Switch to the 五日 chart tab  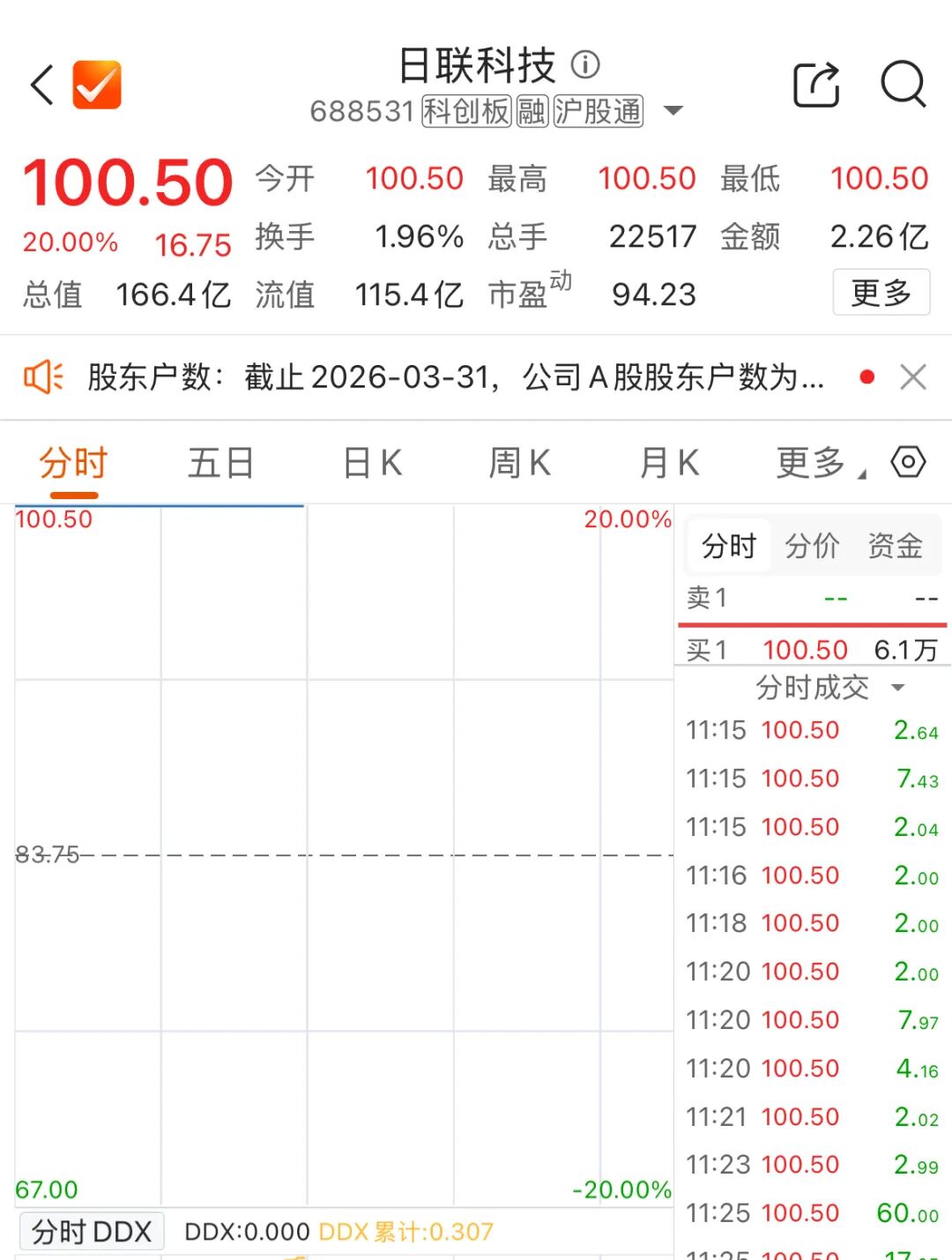click(x=220, y=463)
